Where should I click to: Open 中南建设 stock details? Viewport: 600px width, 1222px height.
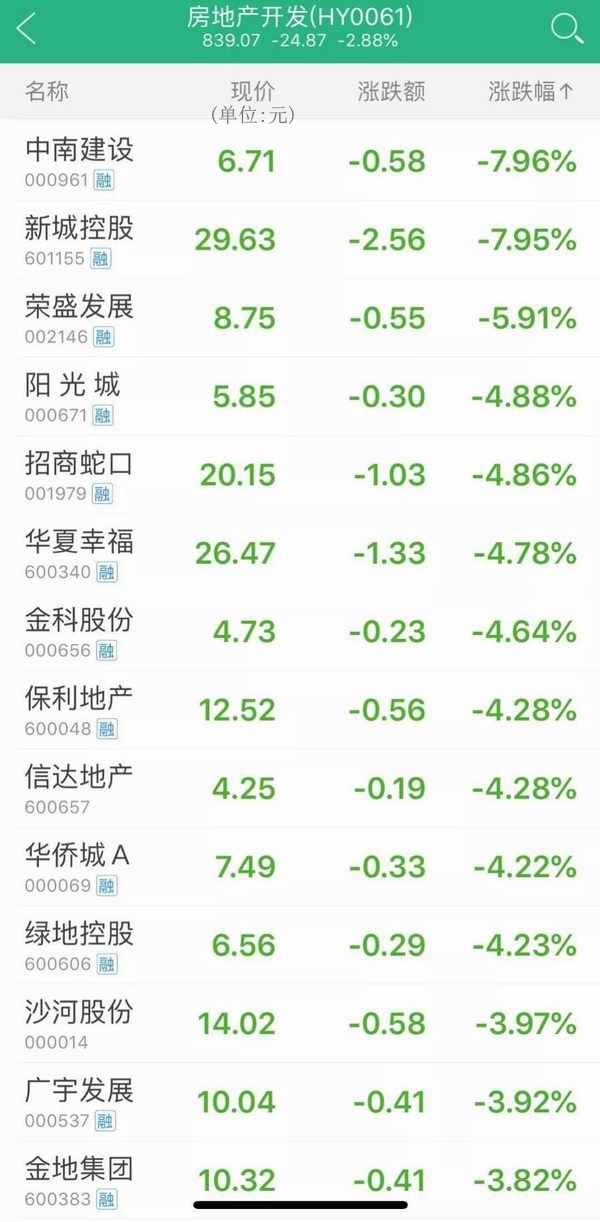pos(300,161)
